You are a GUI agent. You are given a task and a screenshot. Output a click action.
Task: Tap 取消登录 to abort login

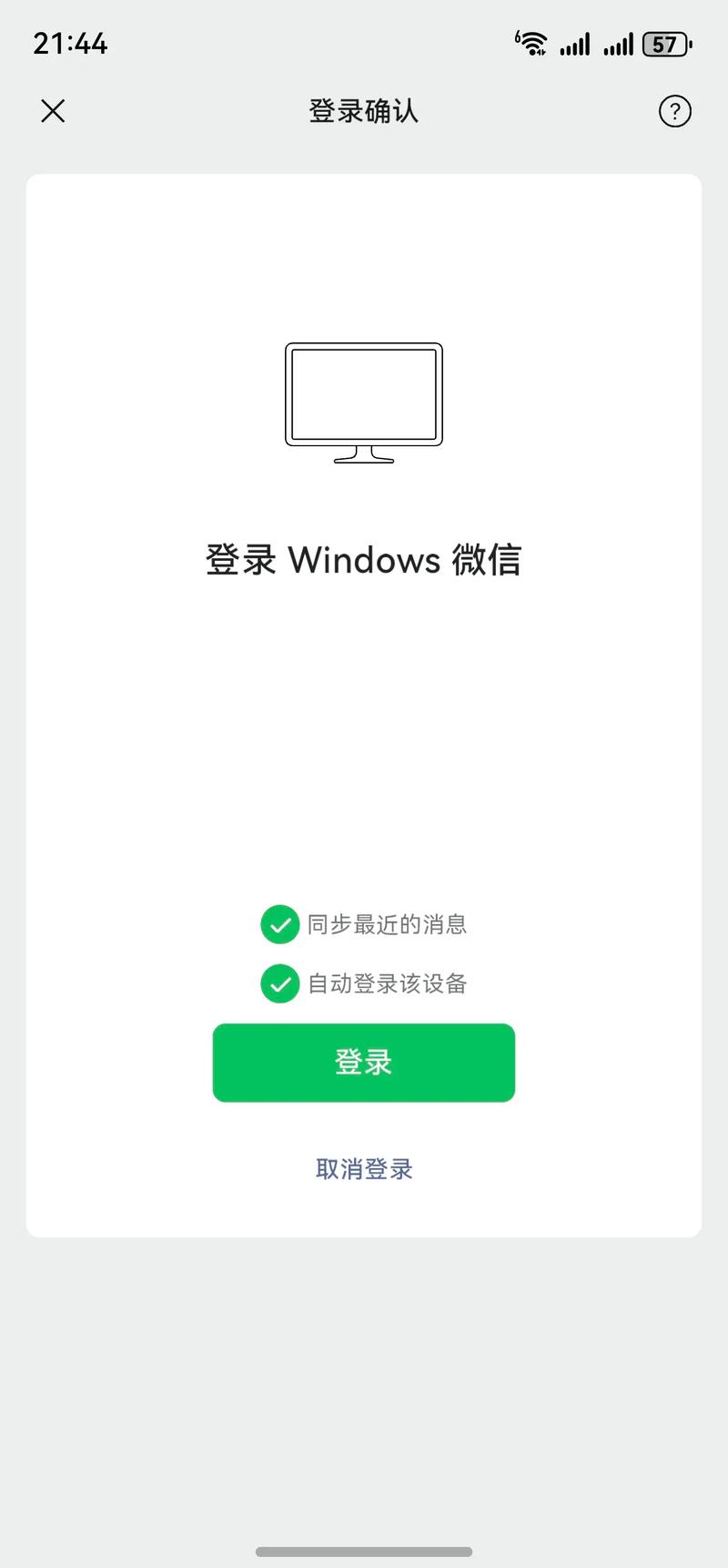coord(363,1168)
